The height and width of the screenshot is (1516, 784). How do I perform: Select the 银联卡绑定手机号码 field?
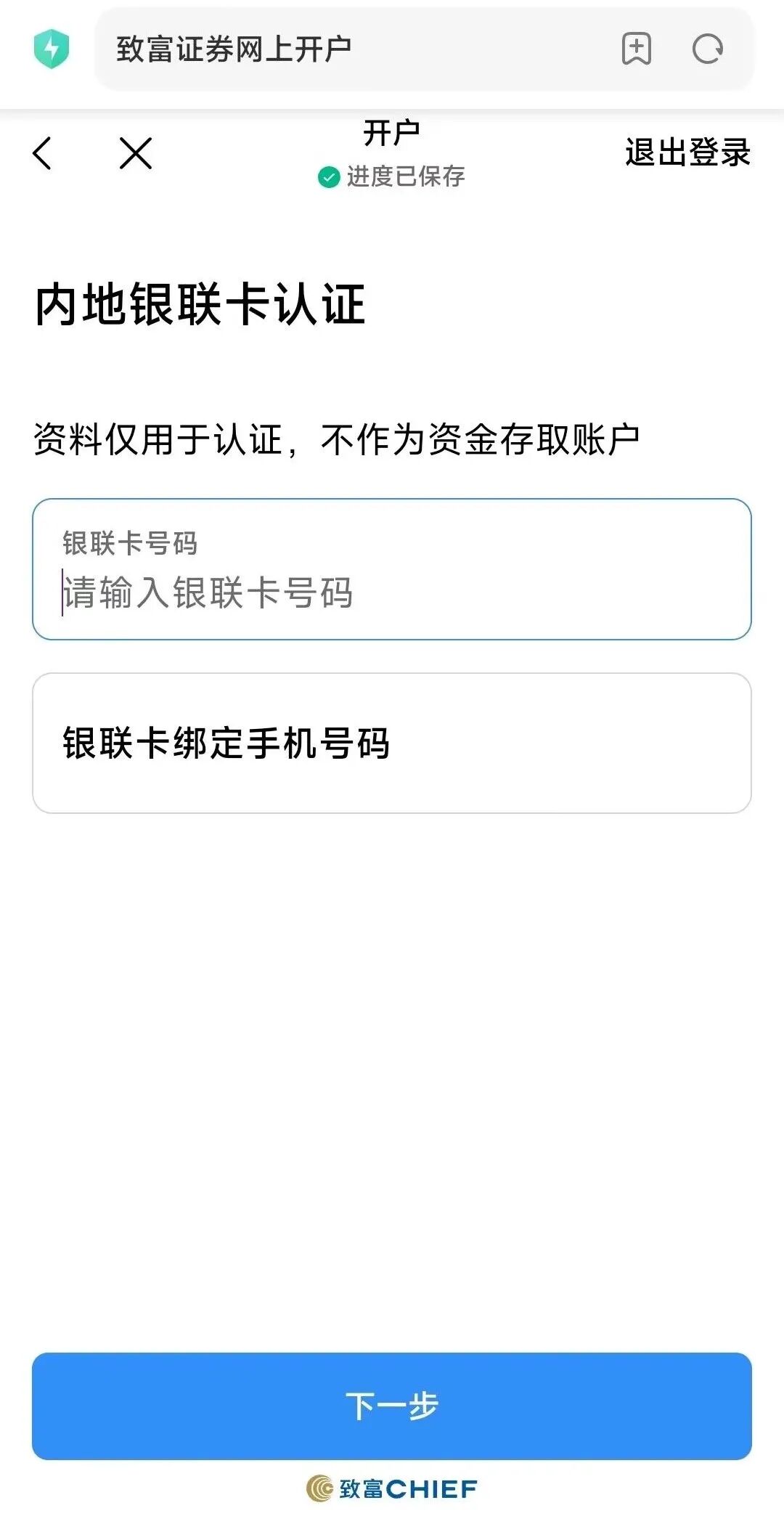pyautogui.click(x=392, y=743)
